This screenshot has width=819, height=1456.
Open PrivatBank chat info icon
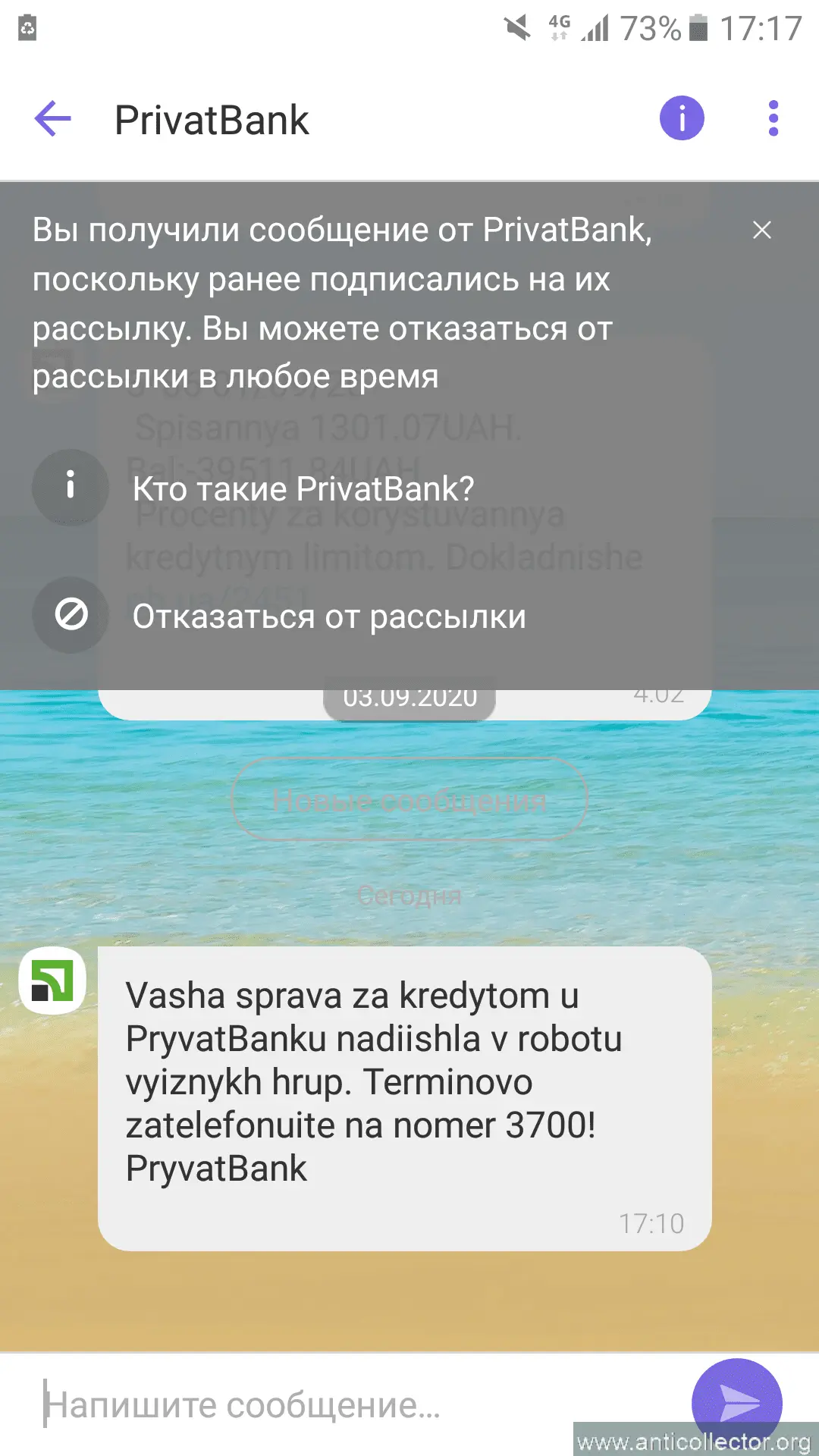(x=682, y=119)
